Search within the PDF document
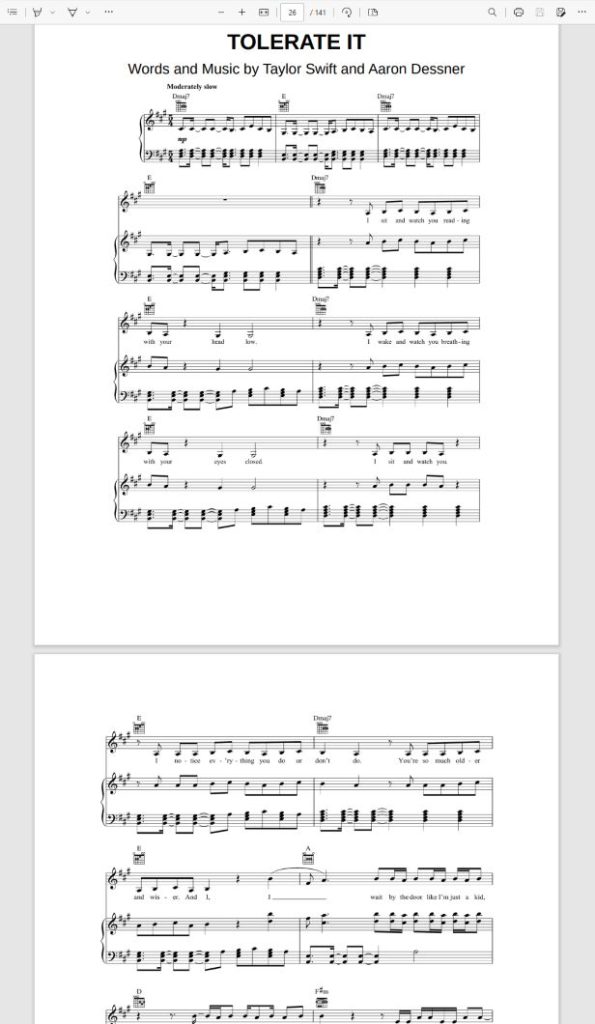The image size is (595, 1024). click(x=492, y=12)
